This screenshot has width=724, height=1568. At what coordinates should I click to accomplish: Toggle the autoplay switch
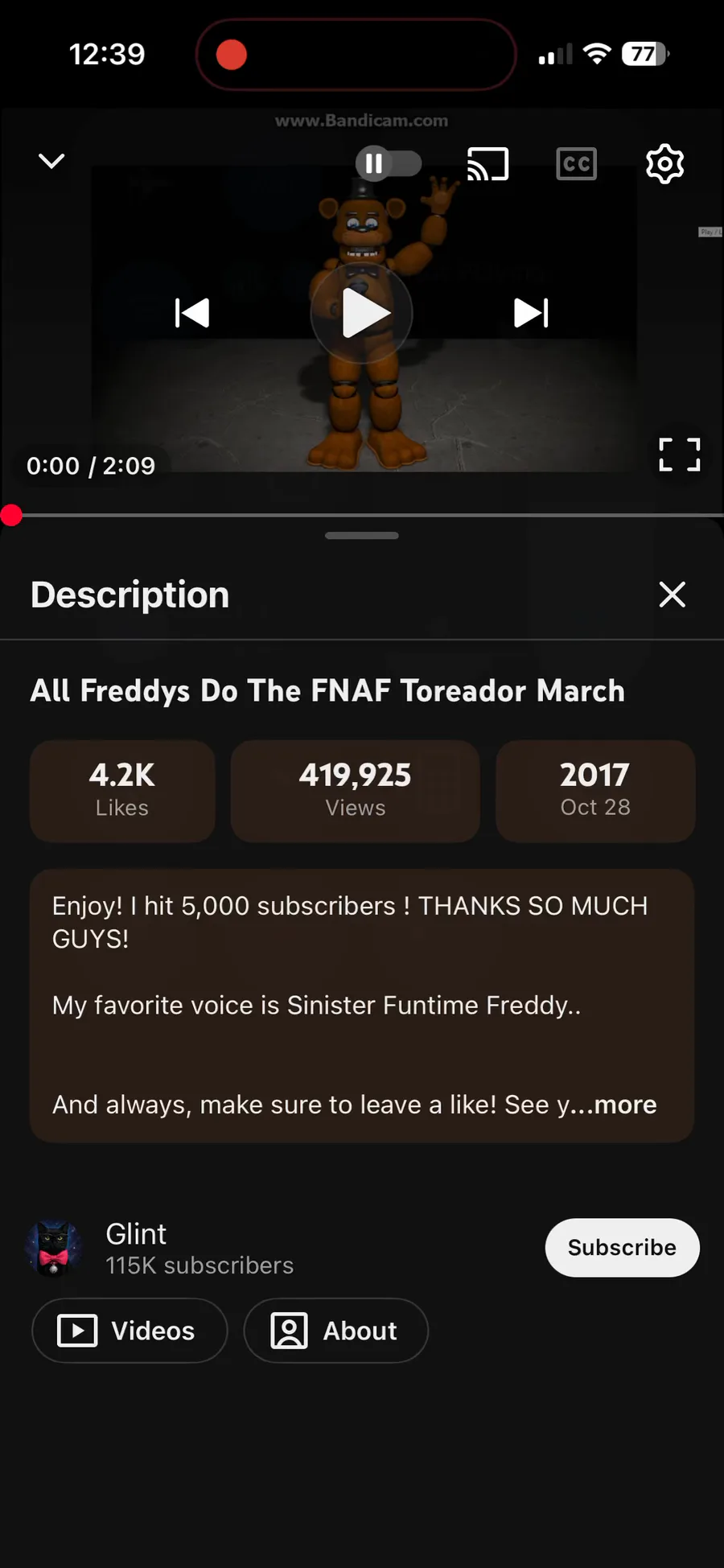click(x=388, y=164)
